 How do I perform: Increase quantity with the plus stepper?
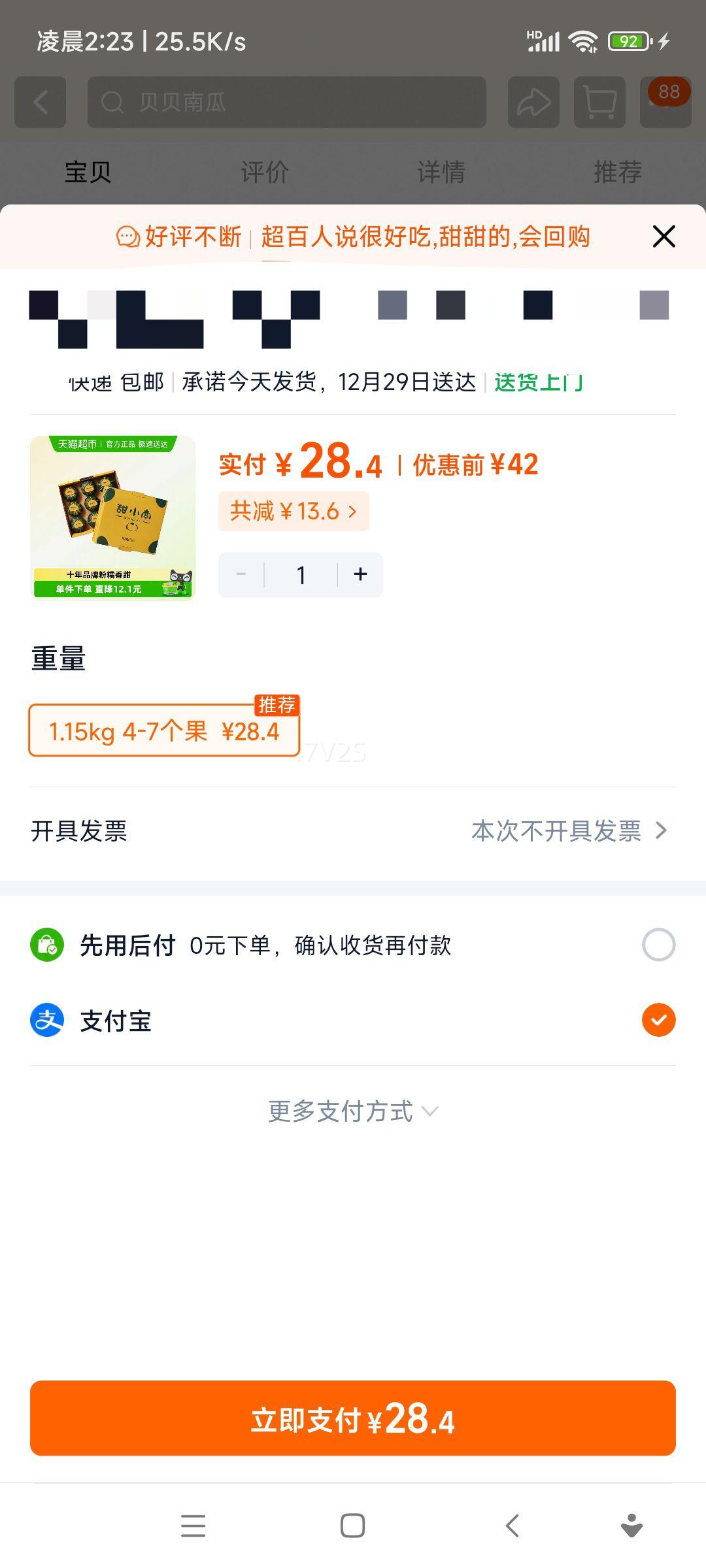[360, 574]
